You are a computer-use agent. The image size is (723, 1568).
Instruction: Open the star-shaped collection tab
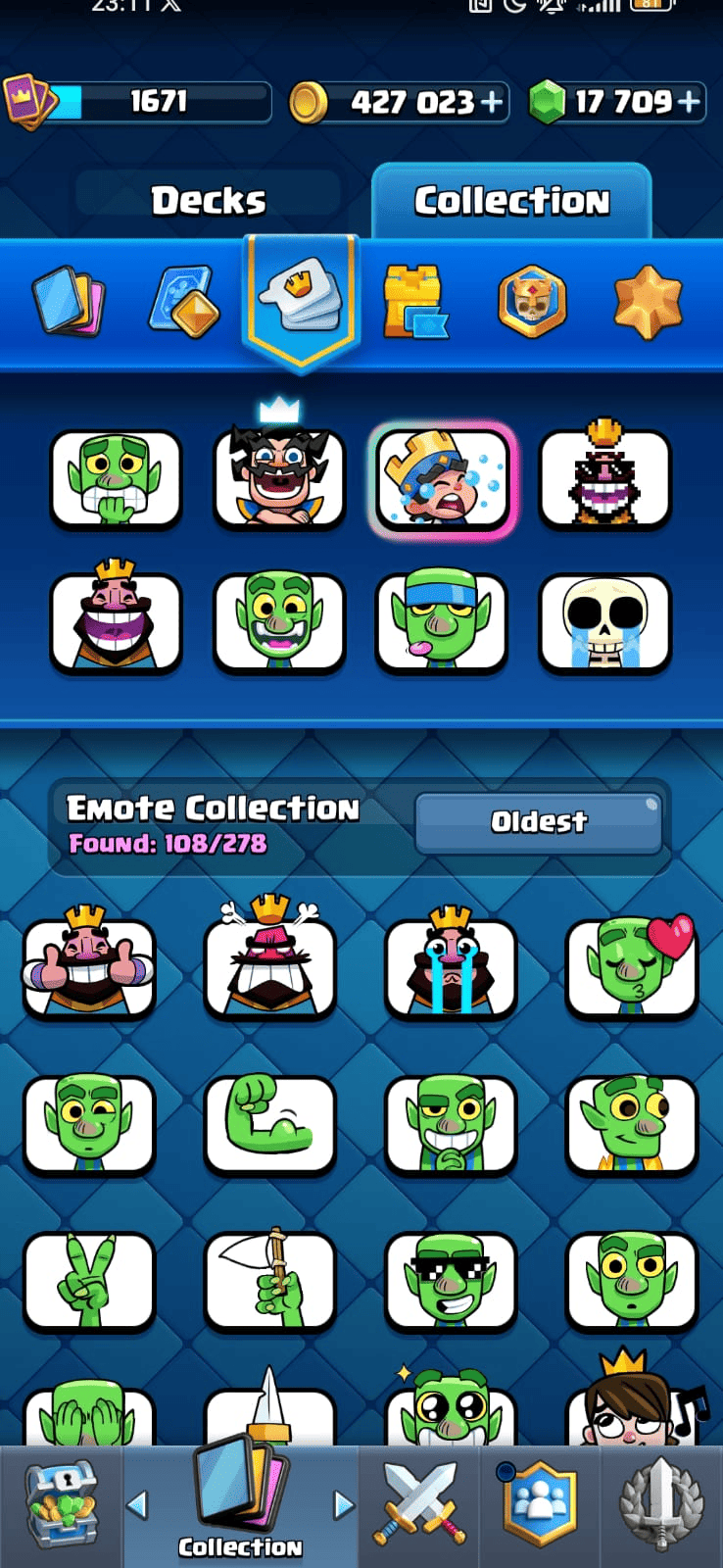click(x=648, y=302)
